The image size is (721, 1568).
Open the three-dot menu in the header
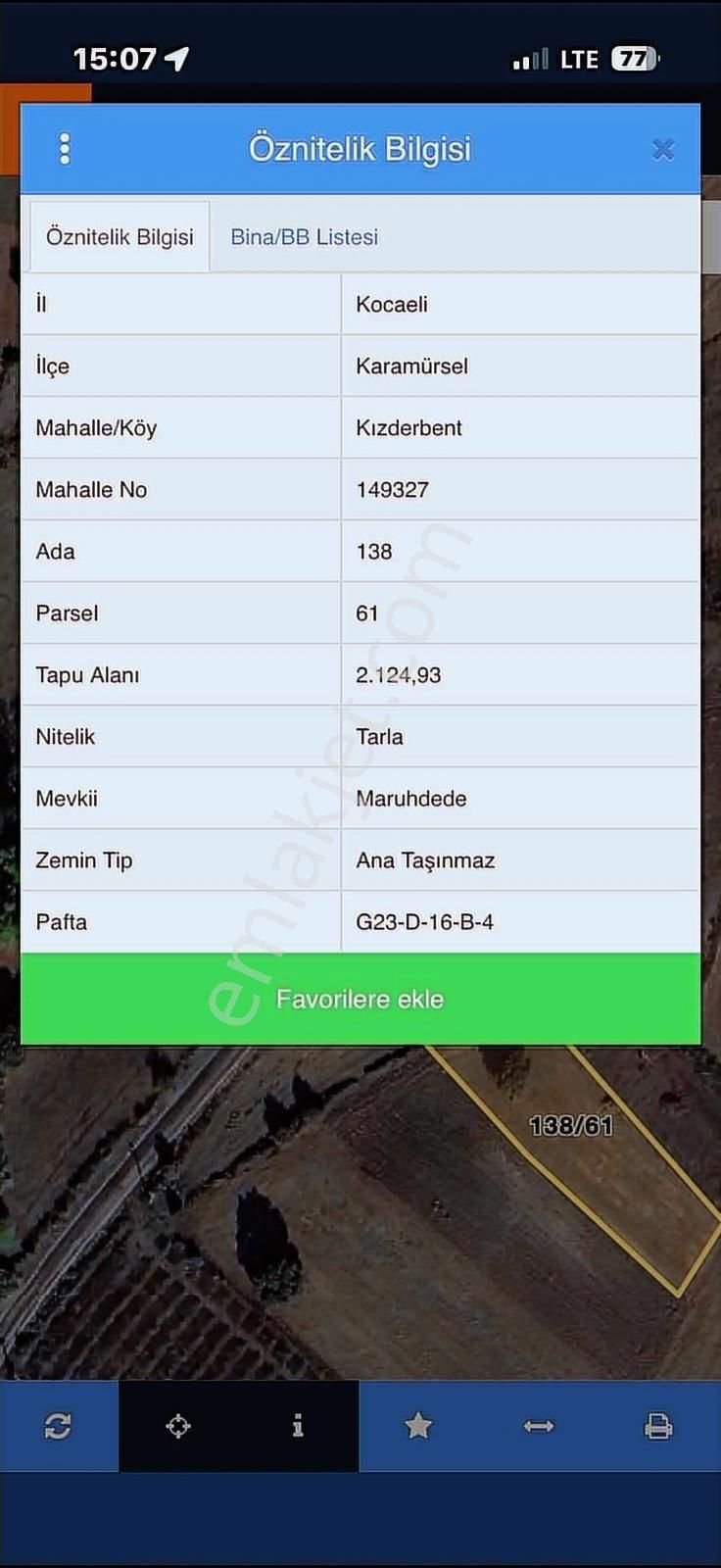[x=65, y=149]
